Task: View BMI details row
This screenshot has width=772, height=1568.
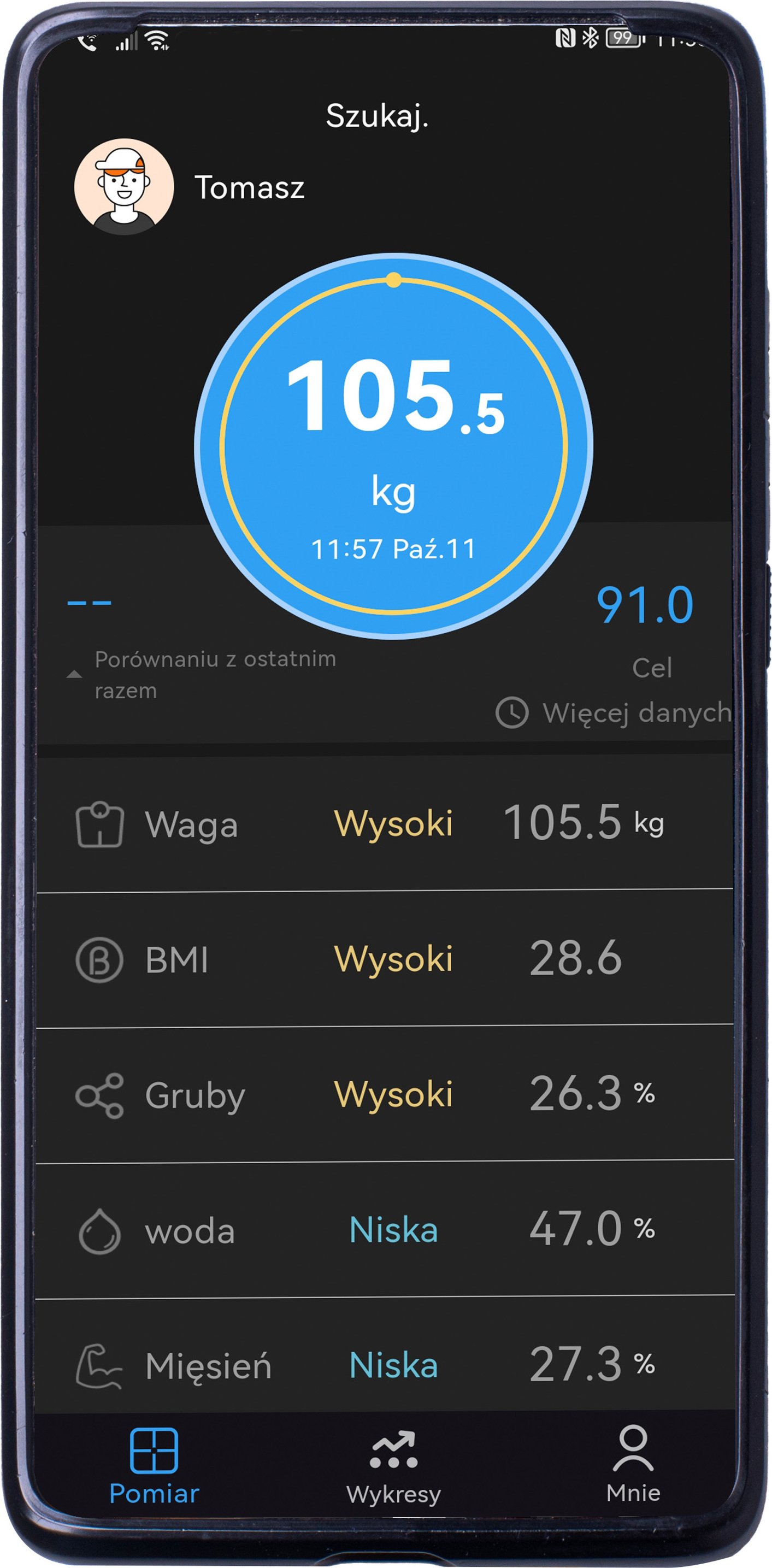Action: tap(385, 959)
